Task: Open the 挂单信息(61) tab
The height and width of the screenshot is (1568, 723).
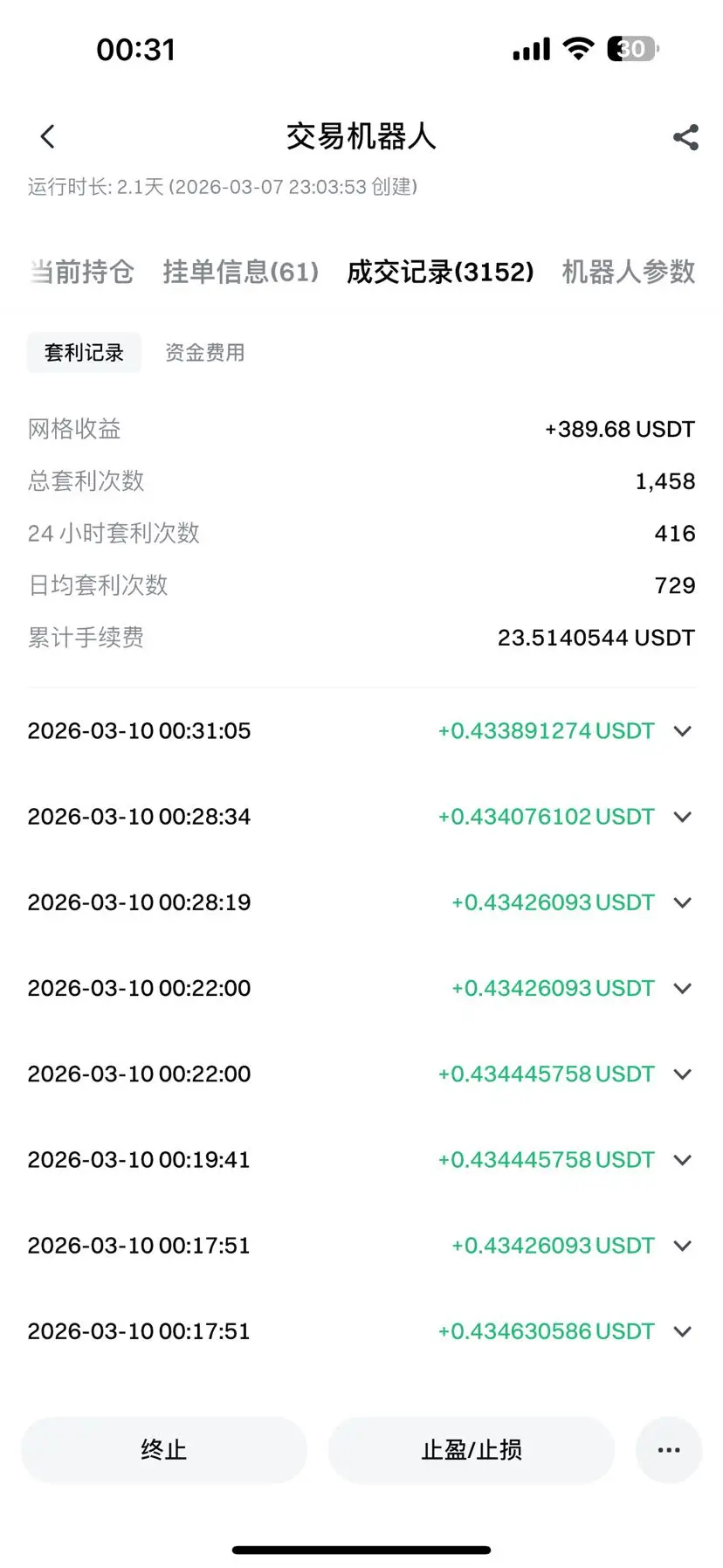Action: click(240, 272)
